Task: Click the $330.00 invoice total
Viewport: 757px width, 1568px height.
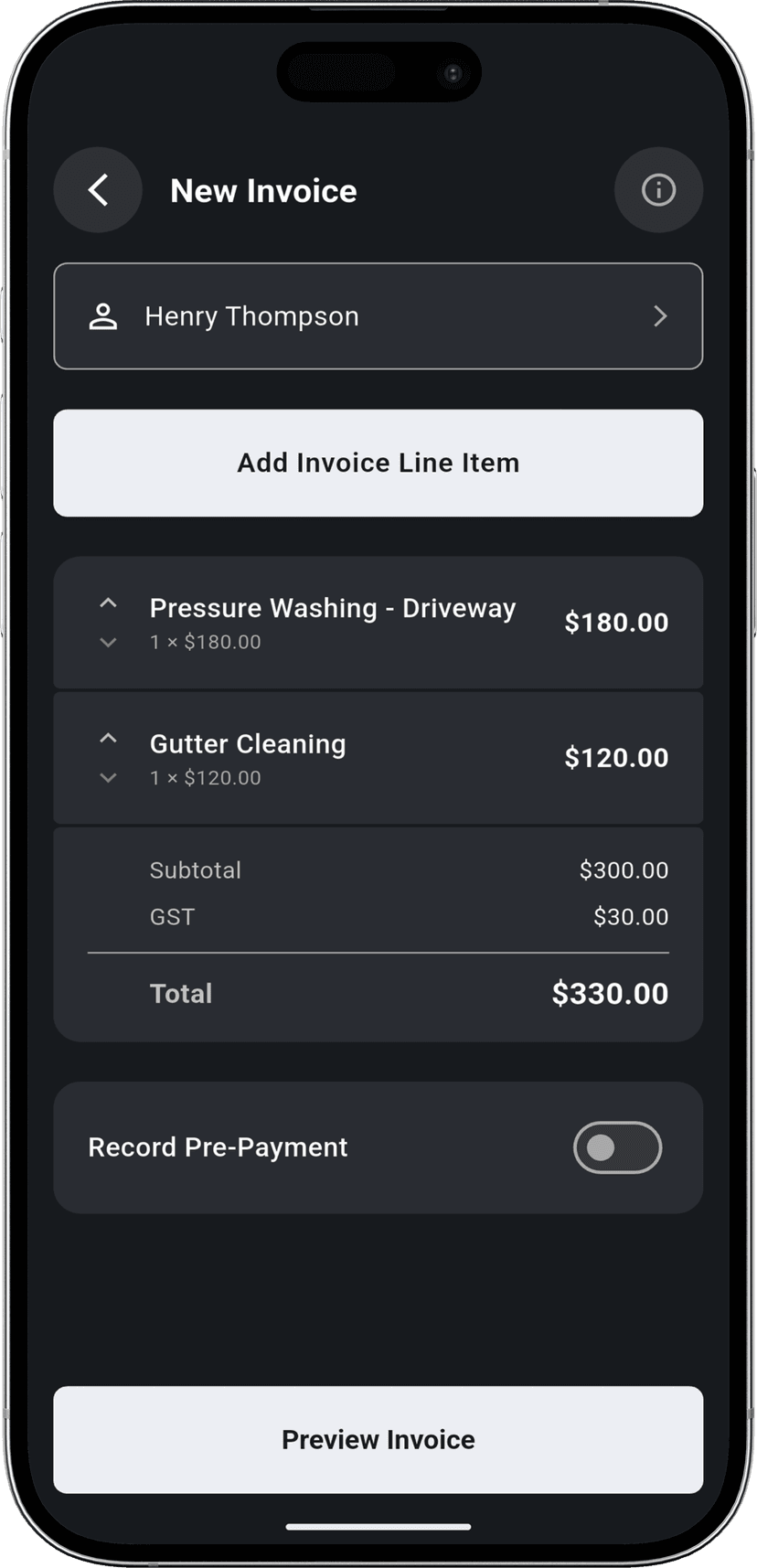Action: pyautogui.click(x=609, y=993)
